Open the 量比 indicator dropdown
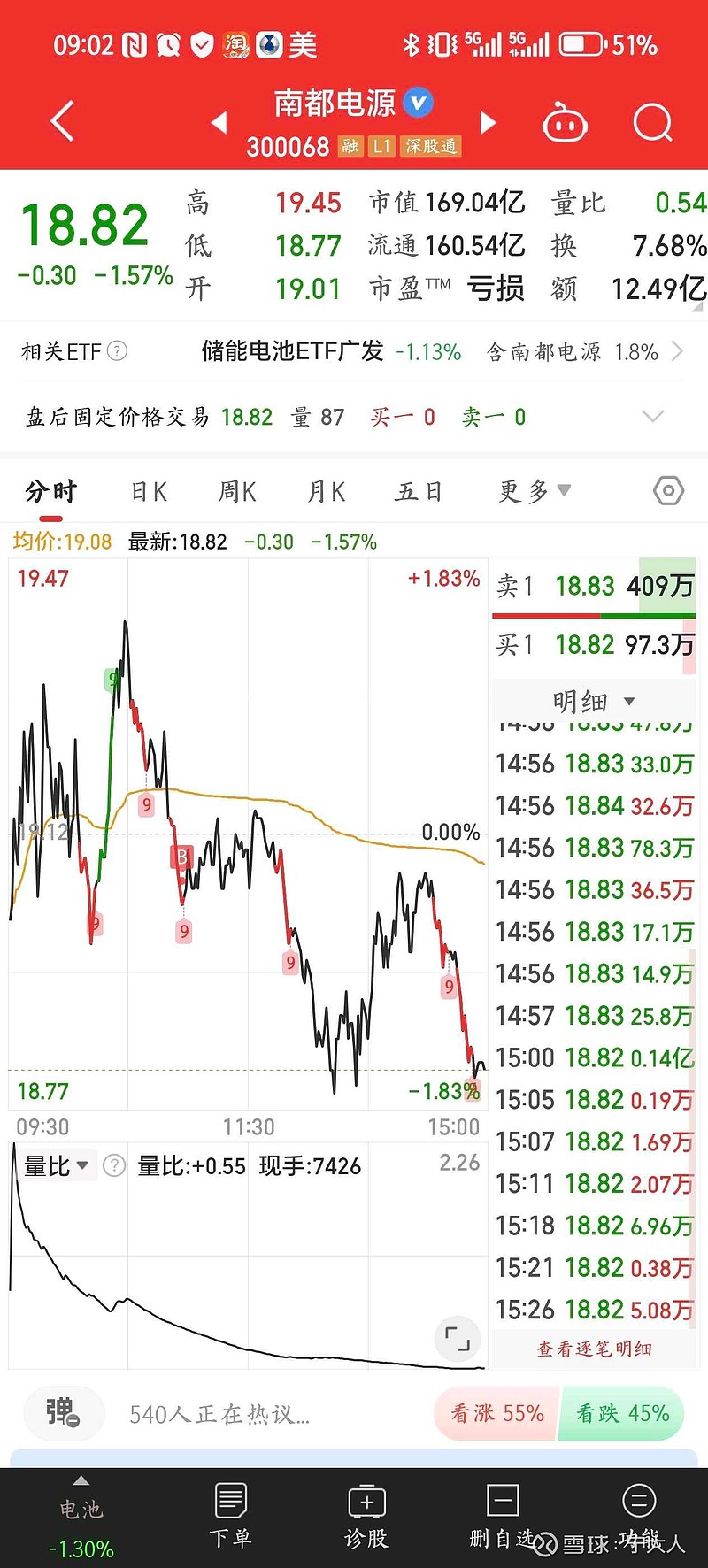Screen dimensions: 708x1568 (56, 1165)
